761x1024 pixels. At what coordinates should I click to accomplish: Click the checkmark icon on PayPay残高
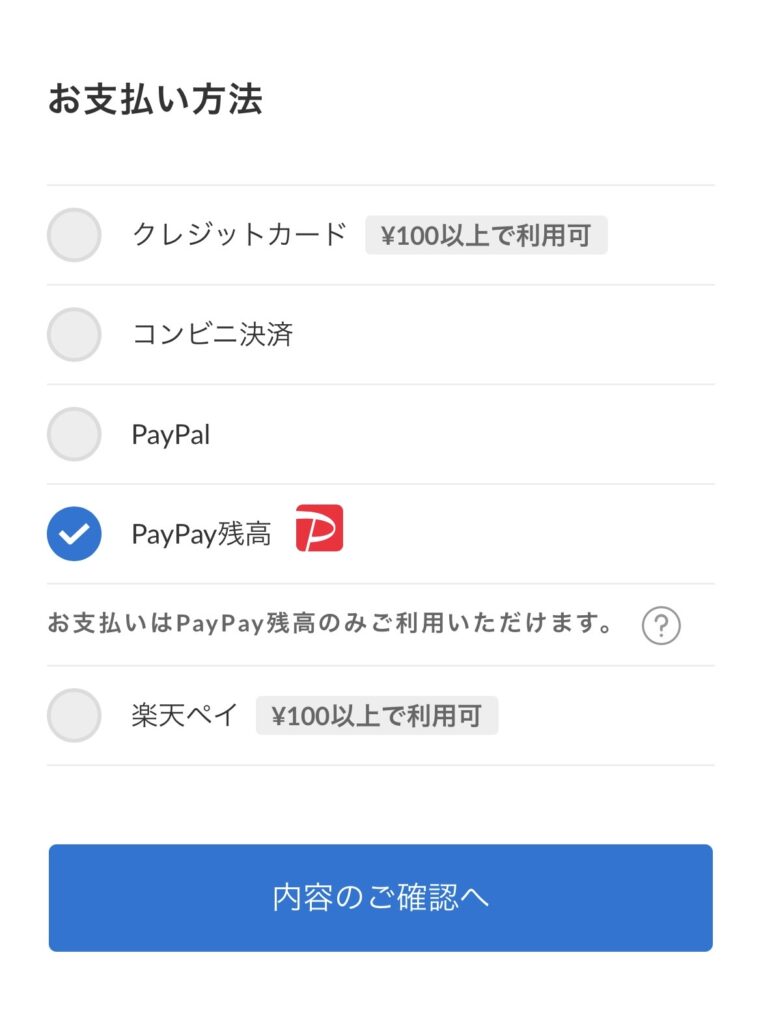[74, 534]
